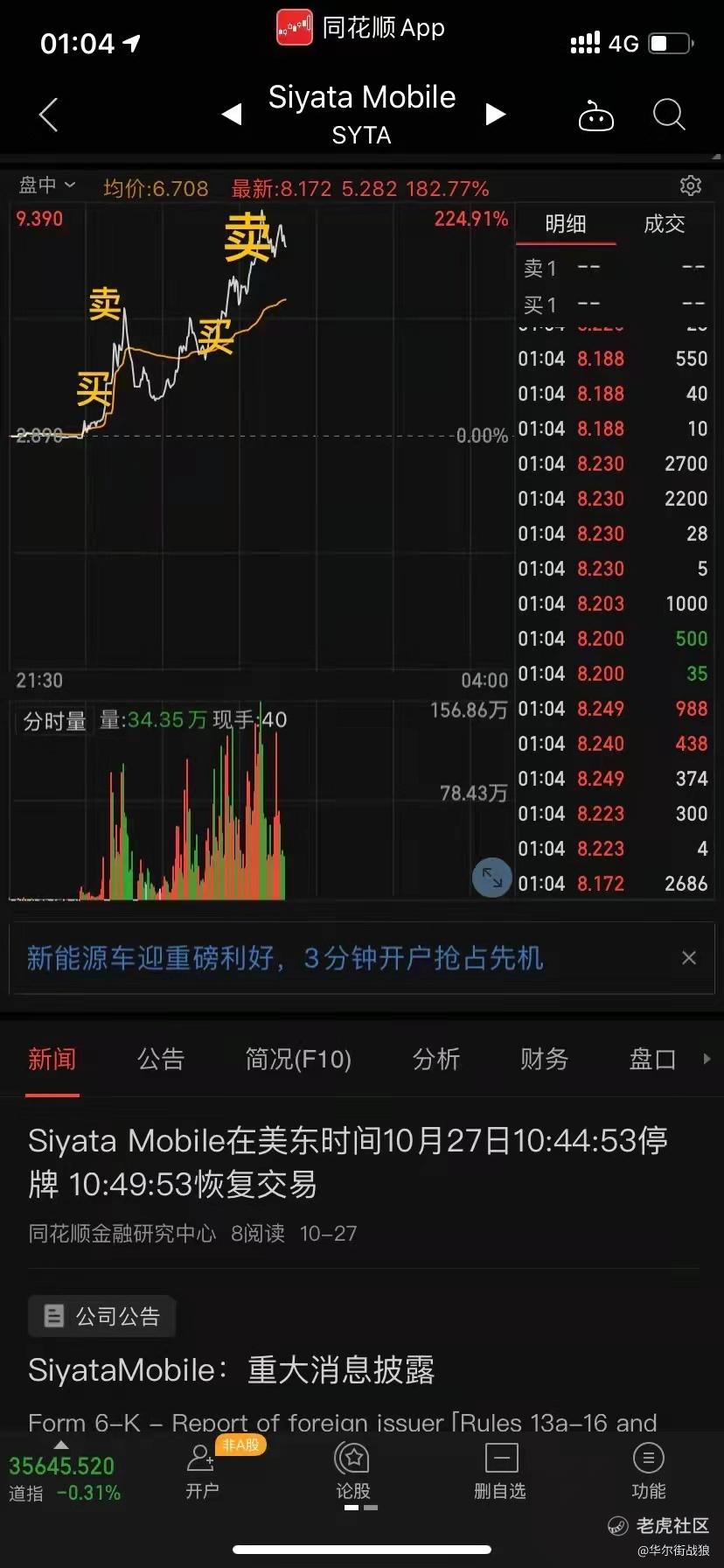Switch to the next stock
Image resolution: width=724 pixels, height=1568 pixels.
point(496,114)
